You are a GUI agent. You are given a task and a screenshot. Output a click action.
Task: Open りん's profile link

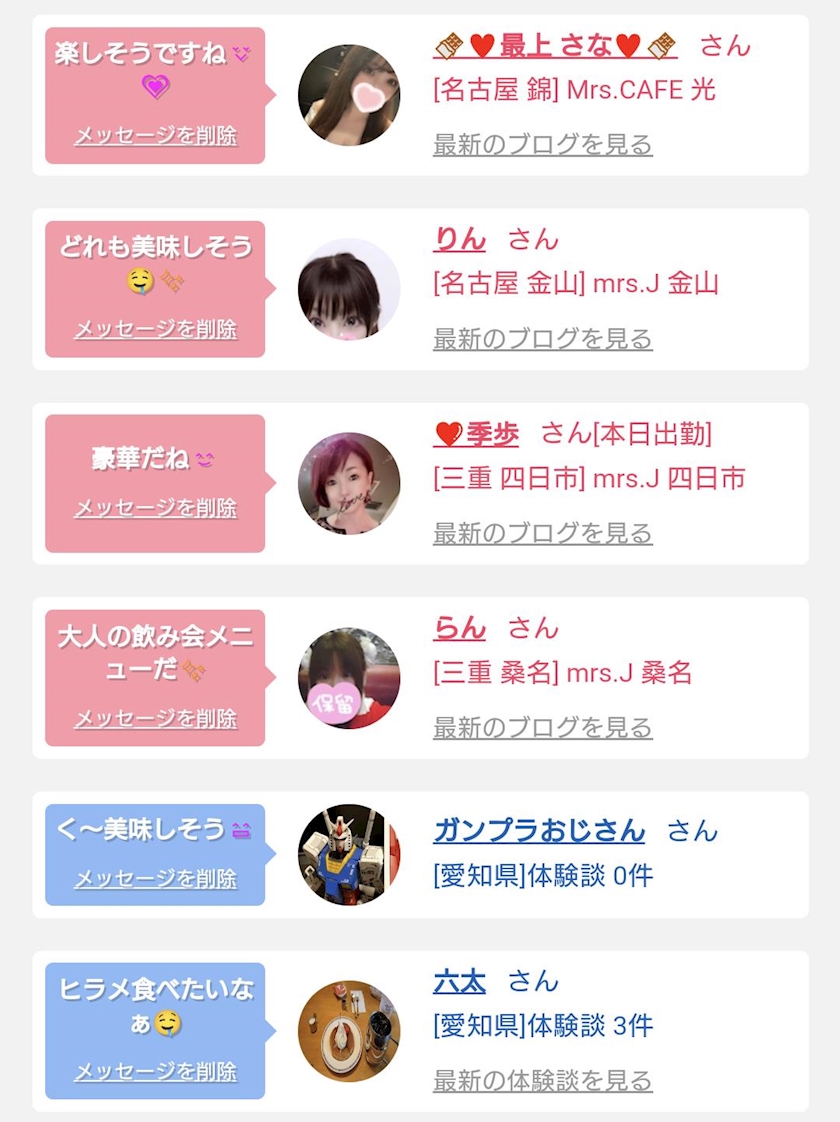459,240
